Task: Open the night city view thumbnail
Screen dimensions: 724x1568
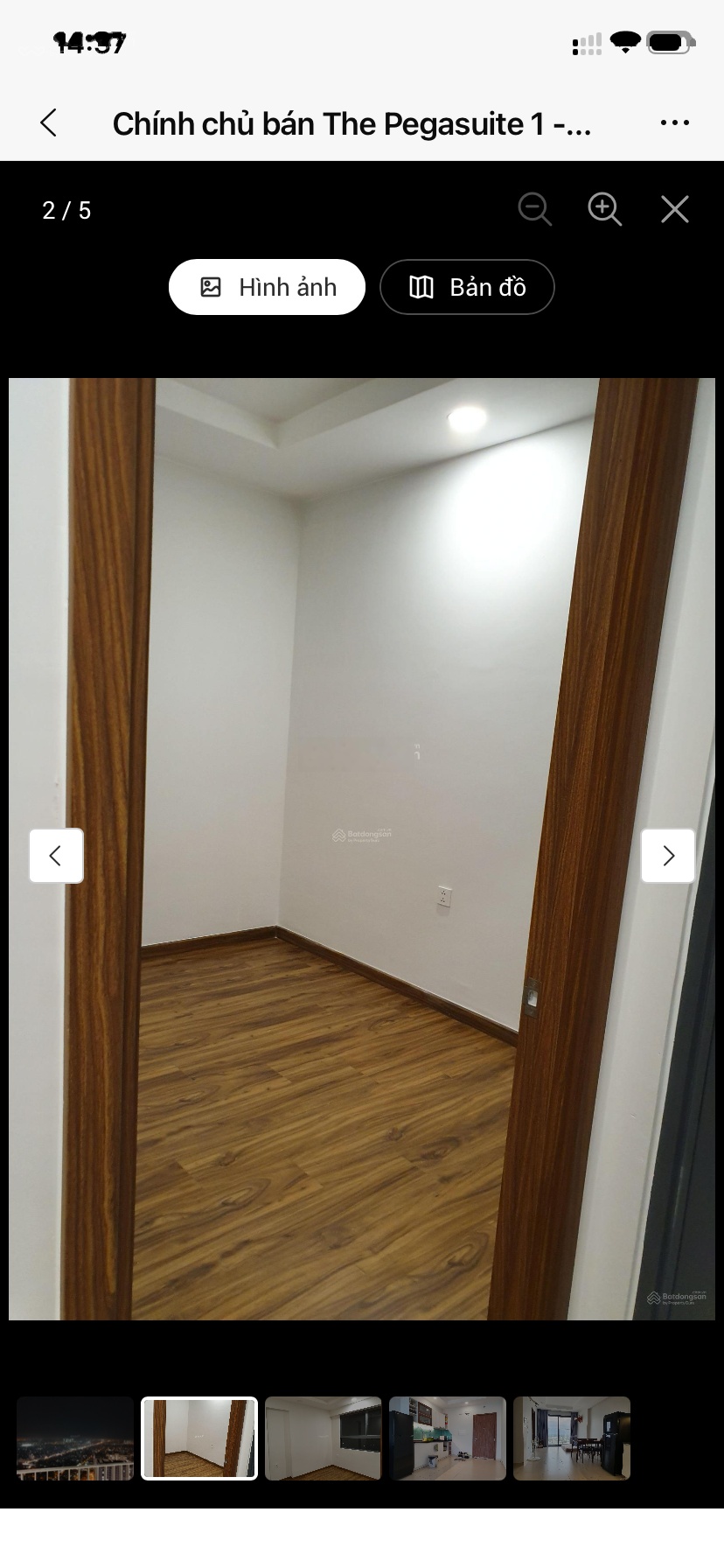Action: click(75, 1438)
